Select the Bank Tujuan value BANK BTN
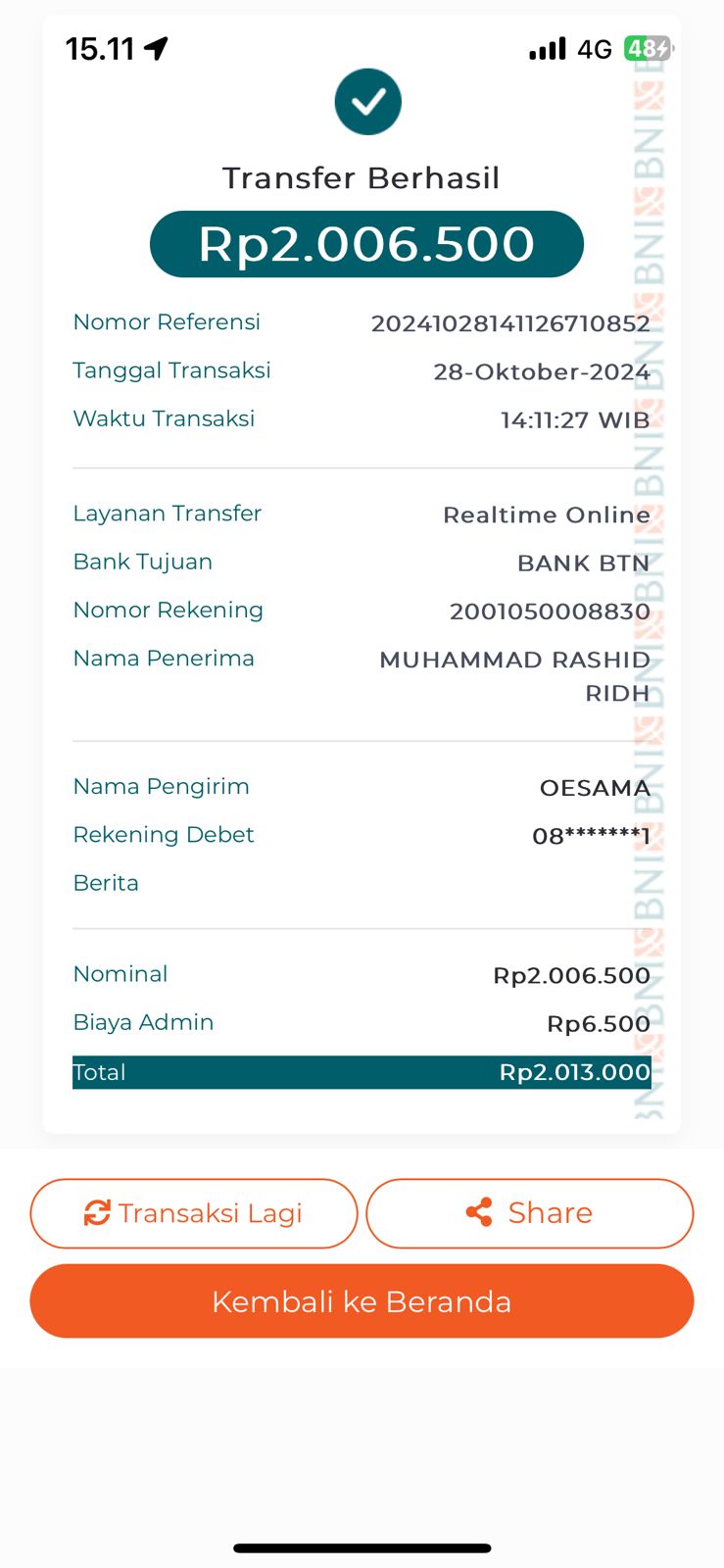The width and height of the screenshot is (724, 1568). pos(584,563)
